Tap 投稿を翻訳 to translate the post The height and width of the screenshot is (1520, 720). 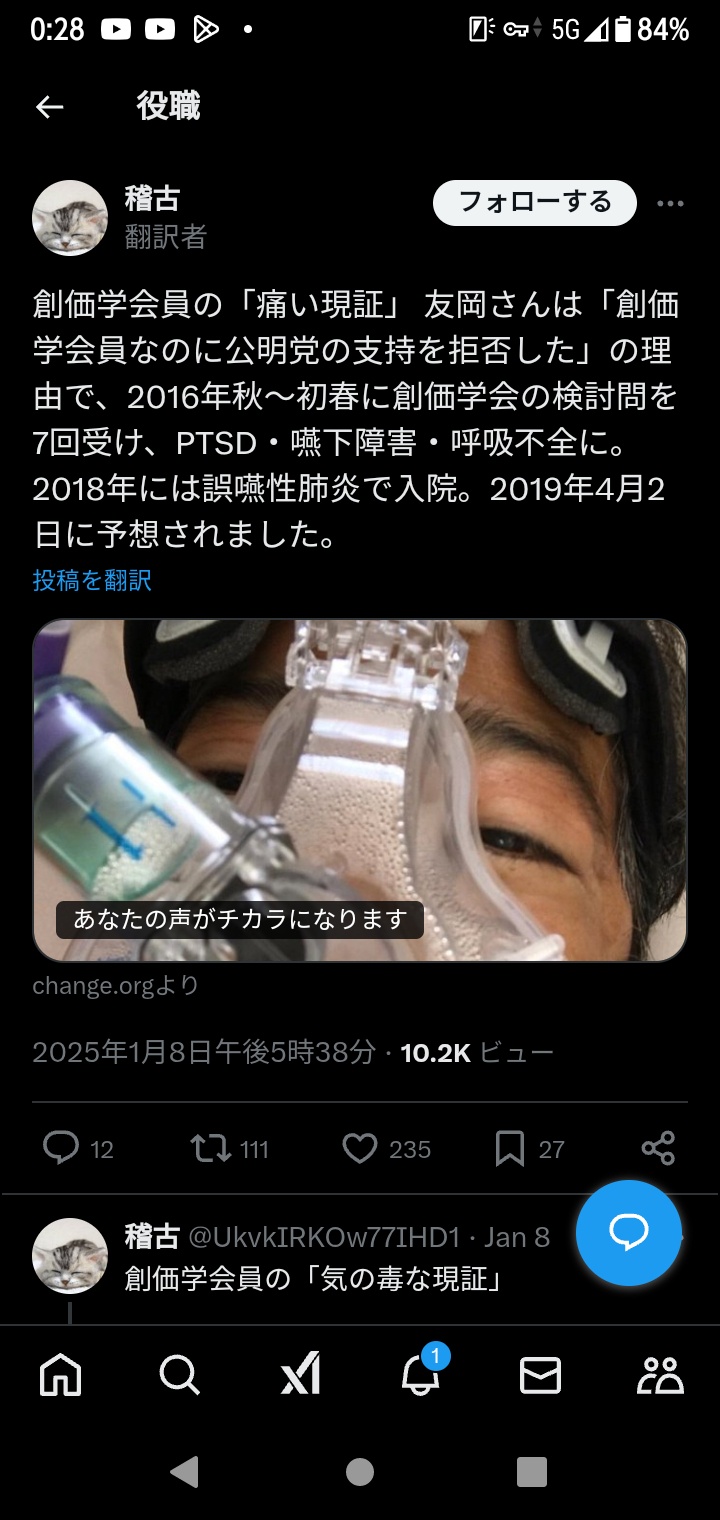[92, 581]
